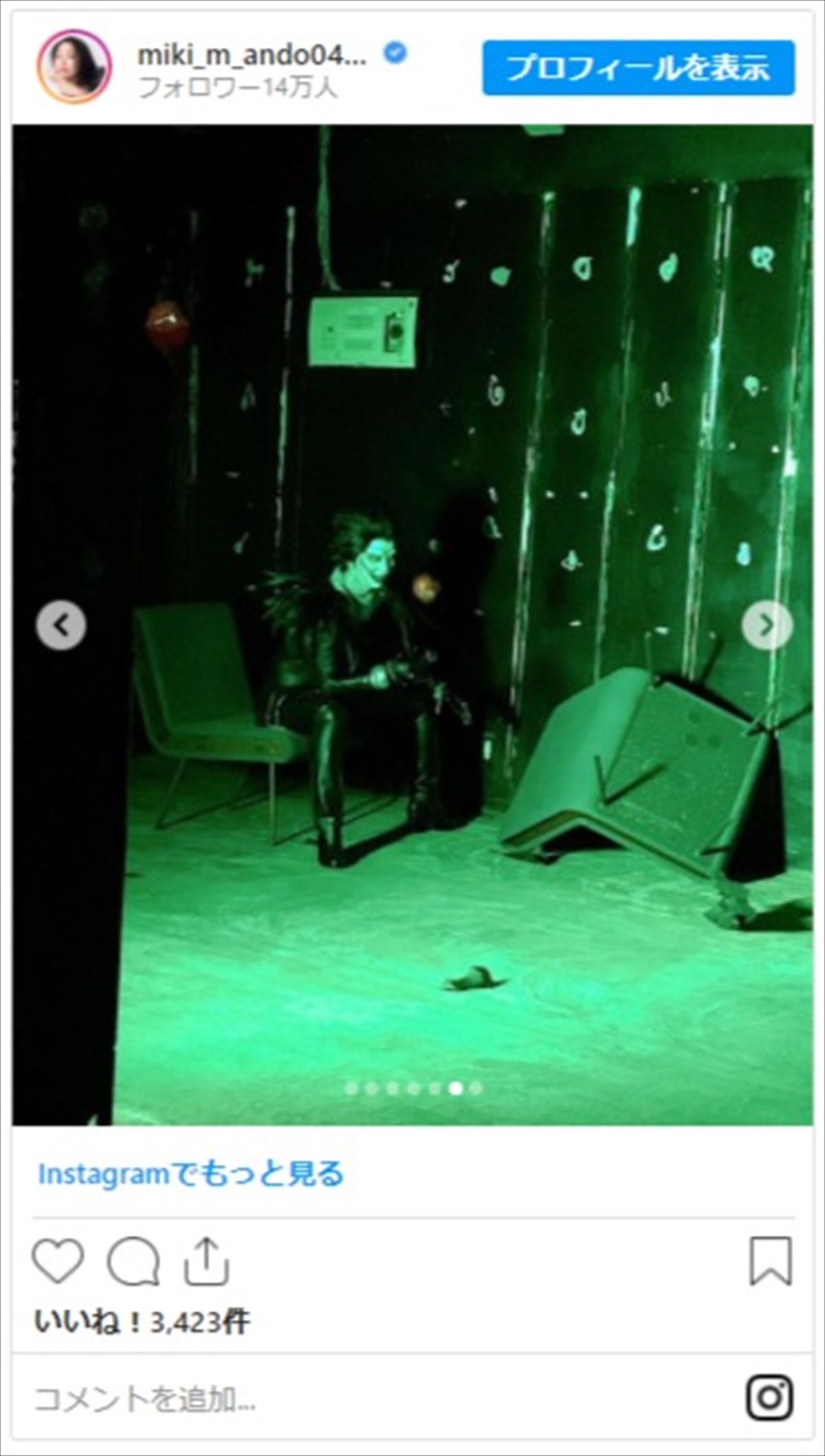This screenshot has width=825, height=1456.
Task: Open miki_m_ando04 profile avatar
Action: tap(74, 67)
